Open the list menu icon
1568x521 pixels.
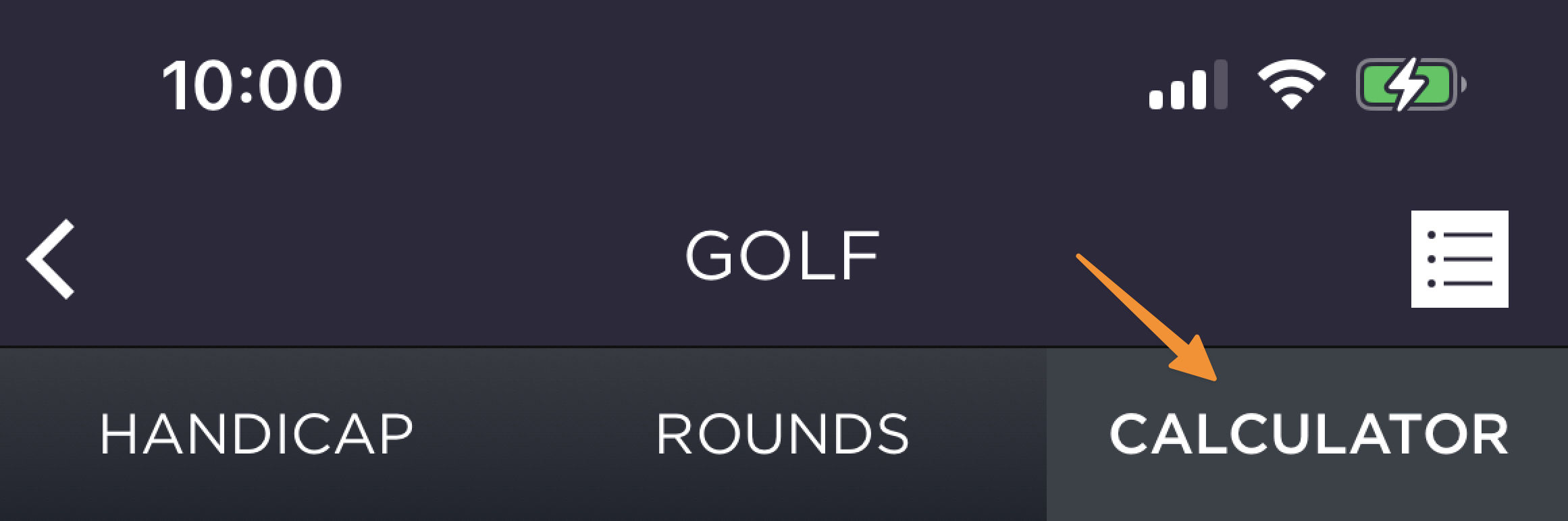[x=1459, y=259]
